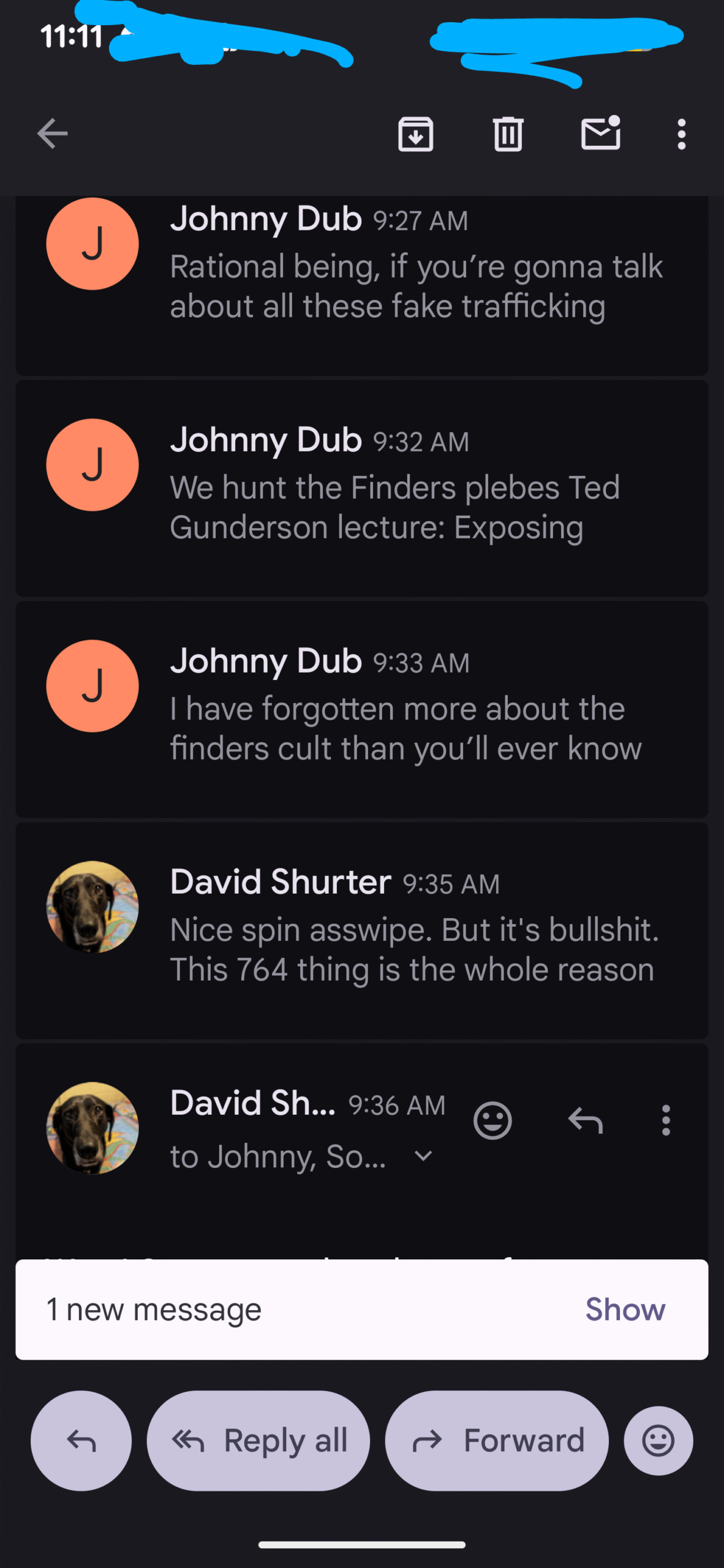Mark the conversation as unread
This screenshot has height=1568, width=724.
pos(600,134)
